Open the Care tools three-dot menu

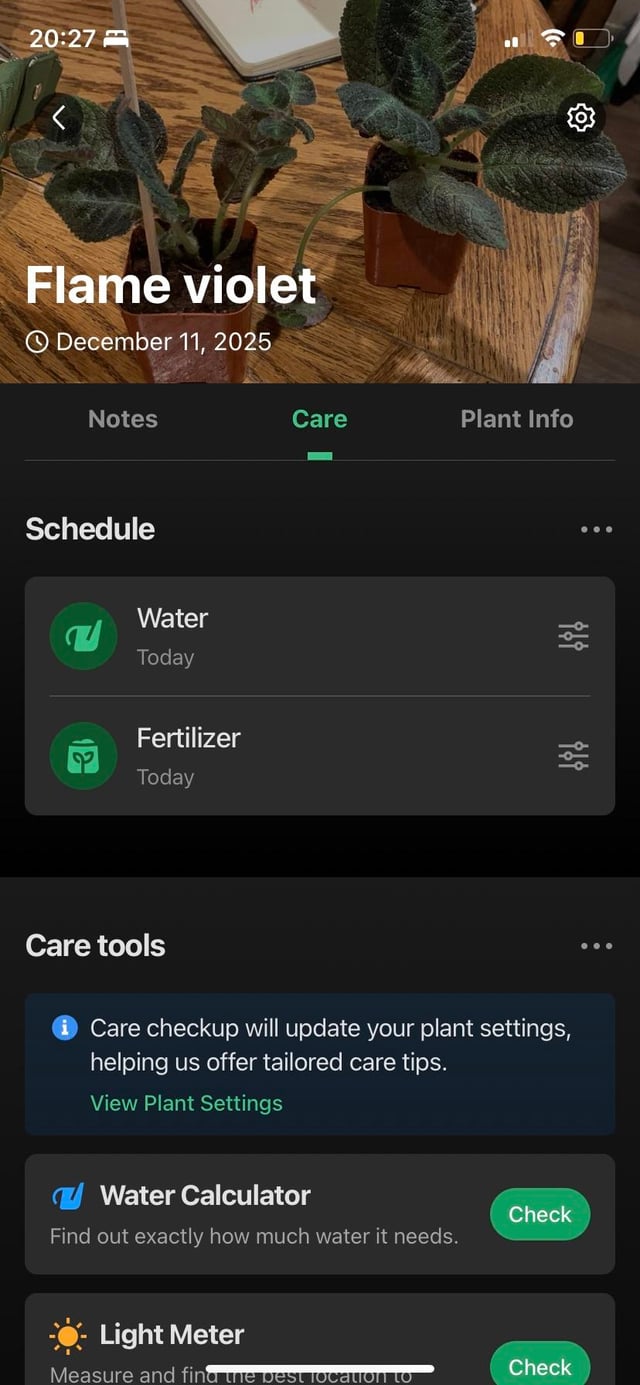596,946
